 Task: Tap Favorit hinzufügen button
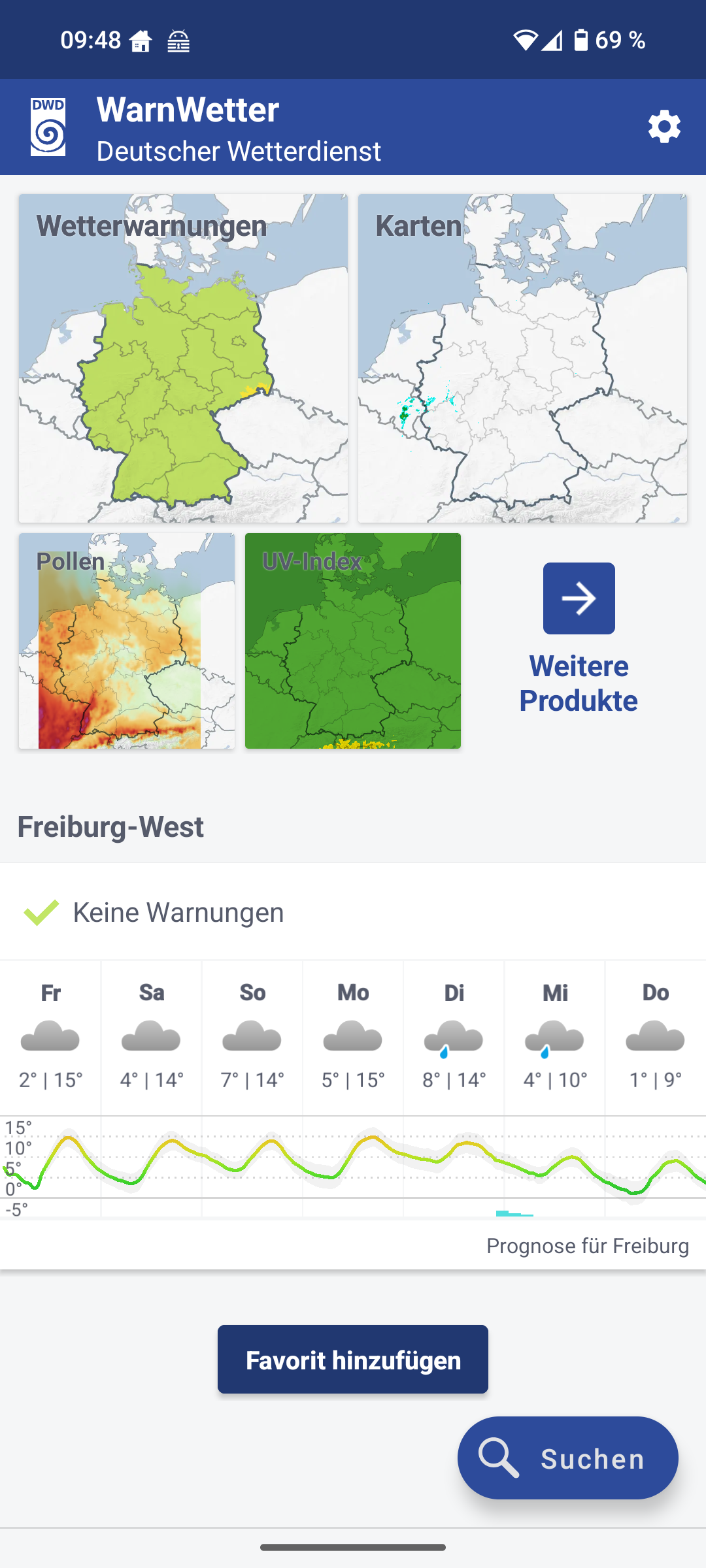(x=353, y=1360)
